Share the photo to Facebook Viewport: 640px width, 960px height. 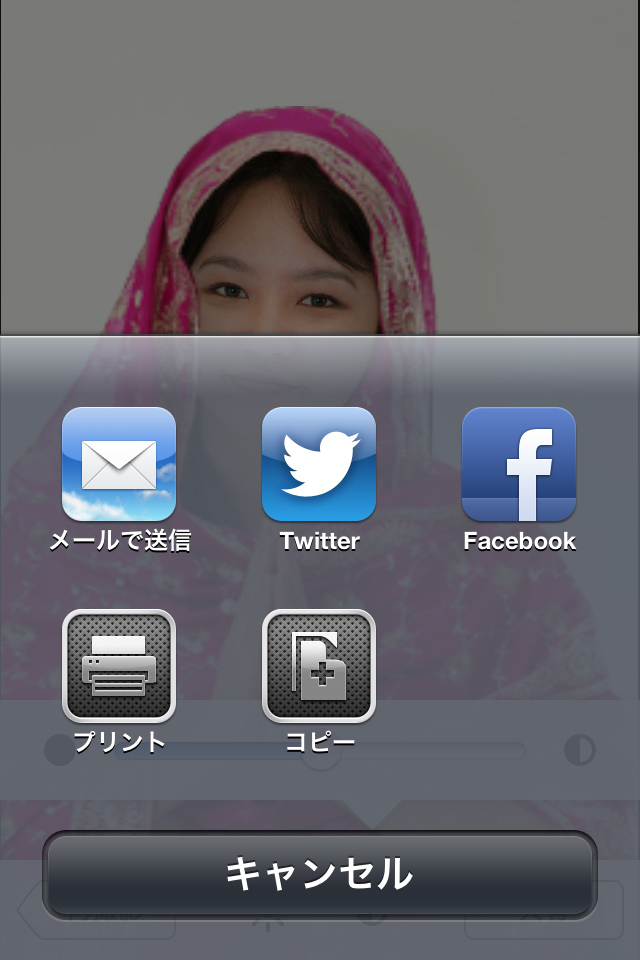pos(519,465)
